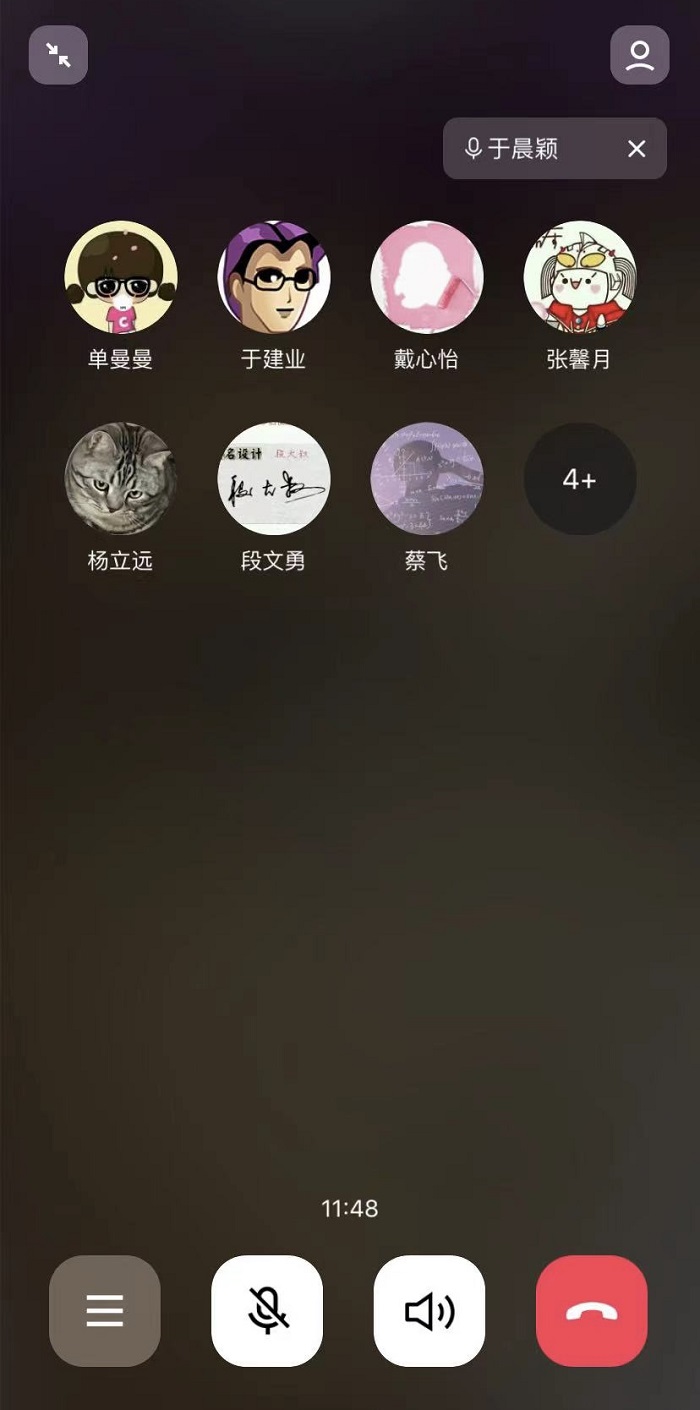Select participant 单曼曼's avatar

click(x=121, y=277)
